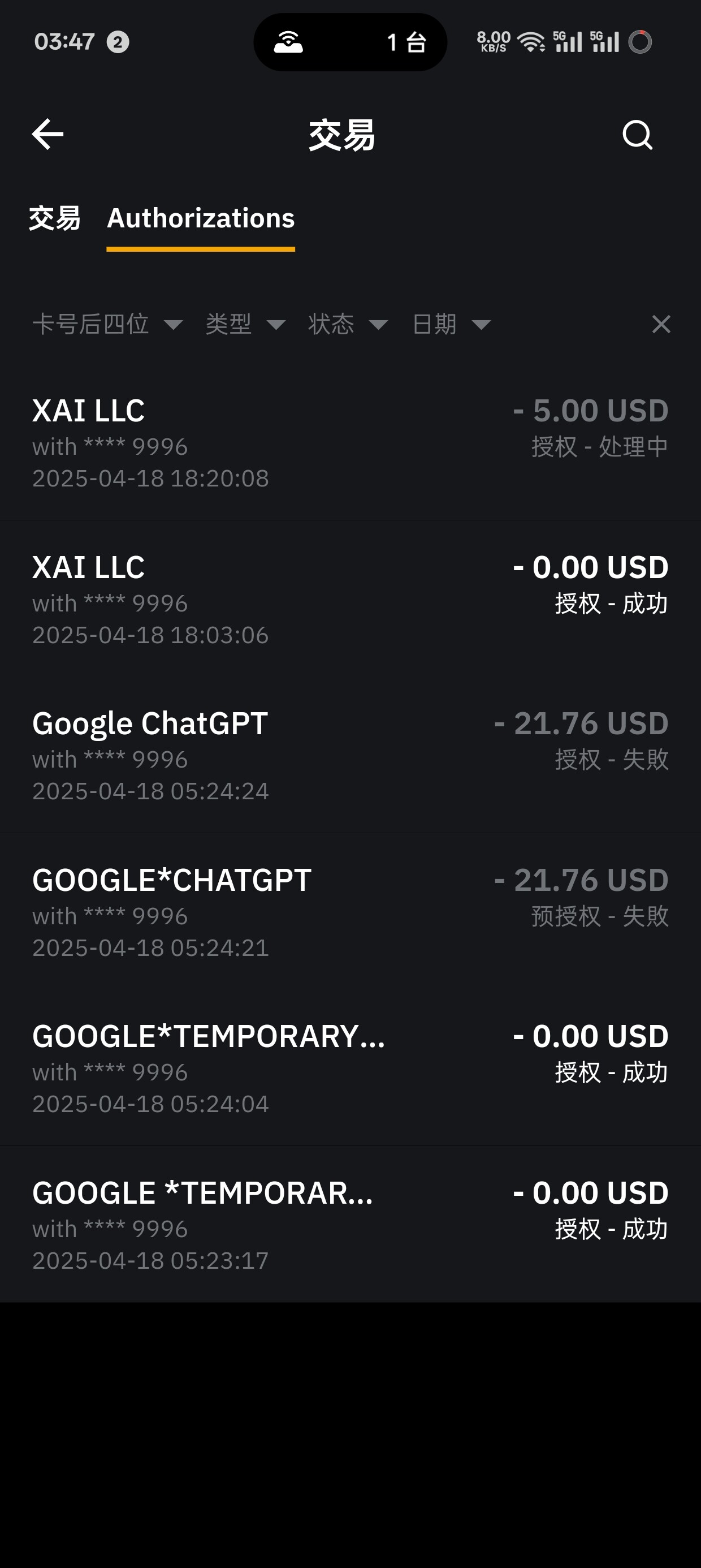Expand the 日期 filter dropdown
This screenshot has width=701, height=1568.
pos(452,324)
